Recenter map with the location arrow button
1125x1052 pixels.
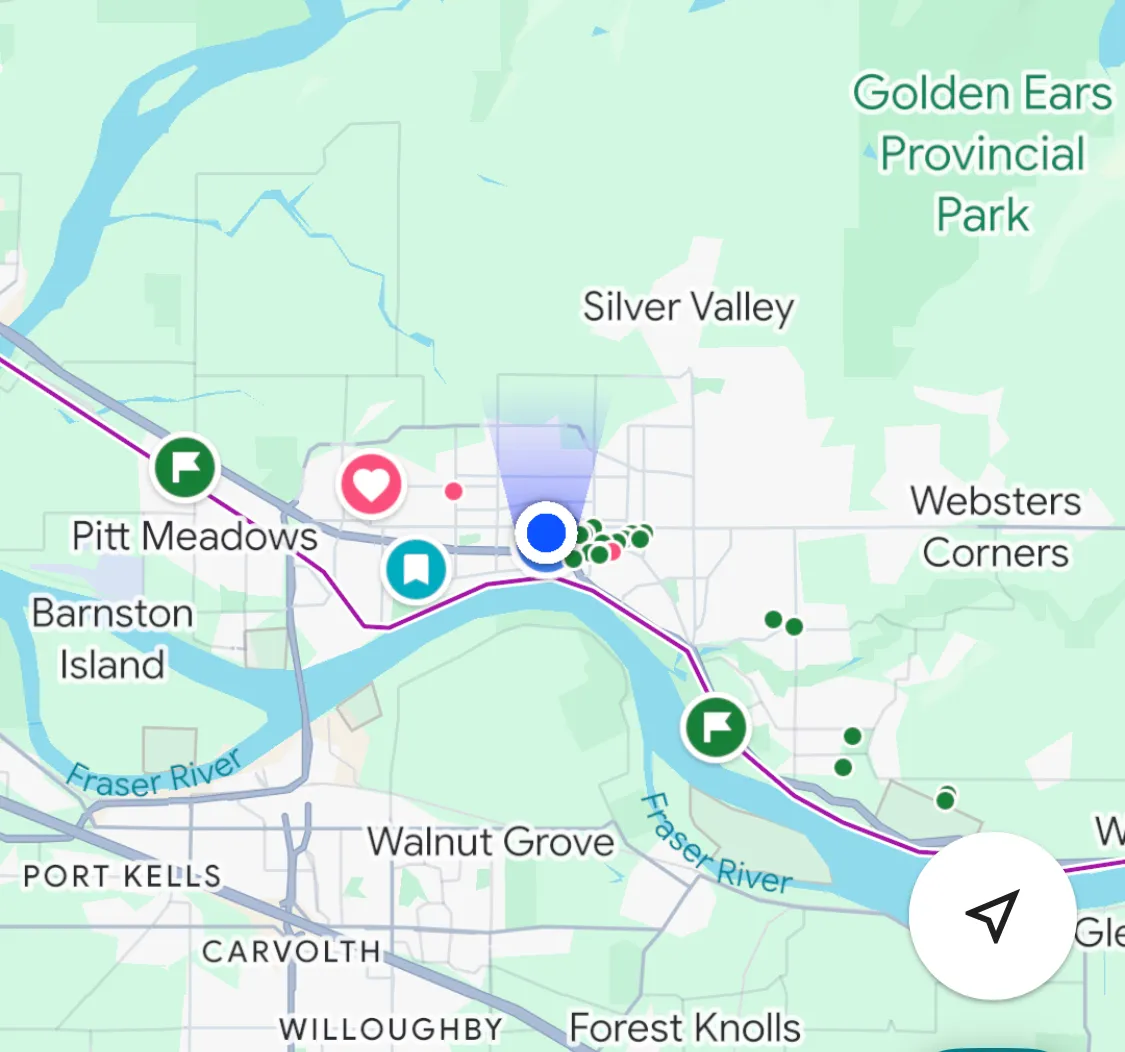coord(991,915)
